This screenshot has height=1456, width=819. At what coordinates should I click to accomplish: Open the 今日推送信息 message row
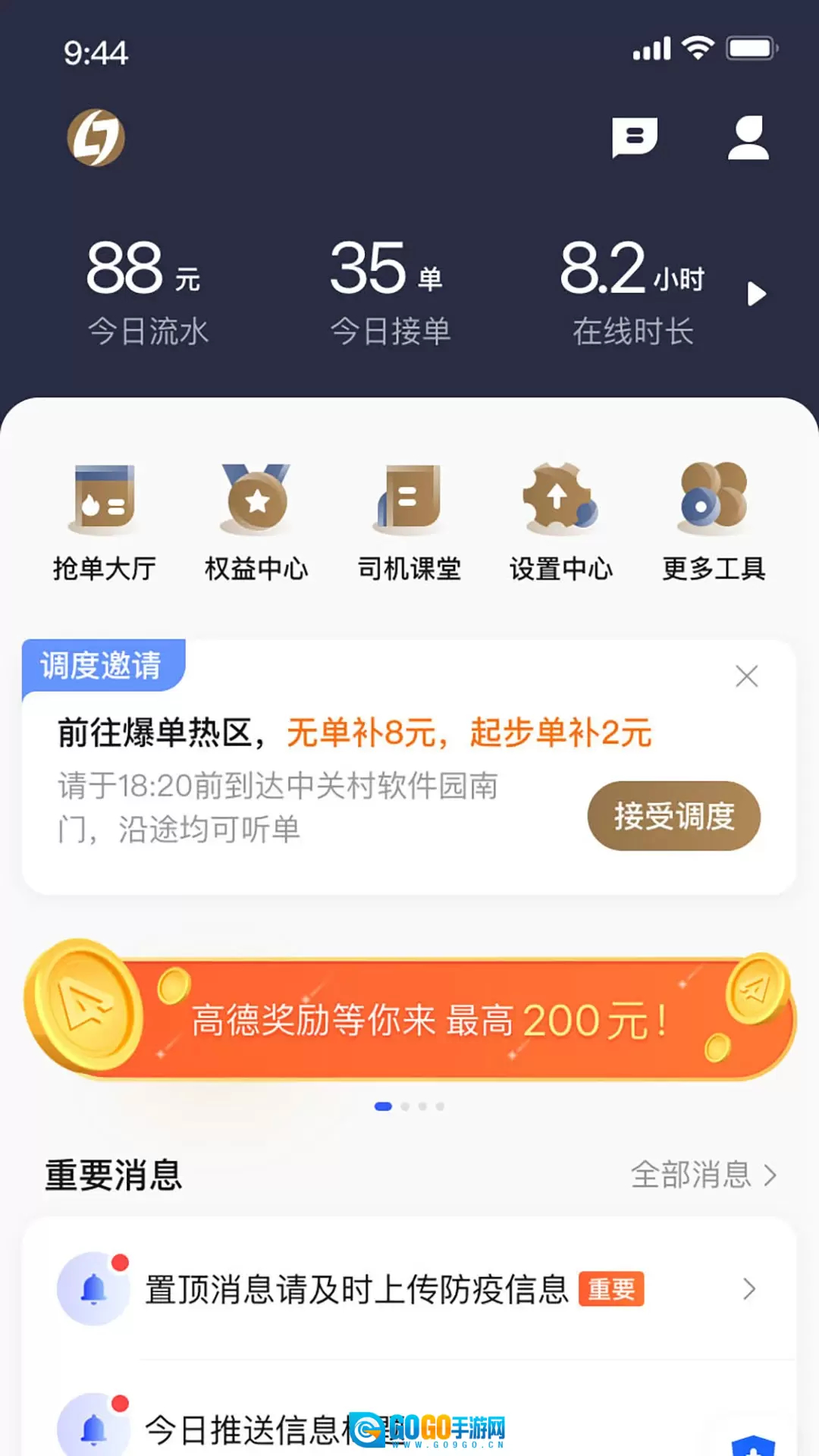tap(303, 1427)
